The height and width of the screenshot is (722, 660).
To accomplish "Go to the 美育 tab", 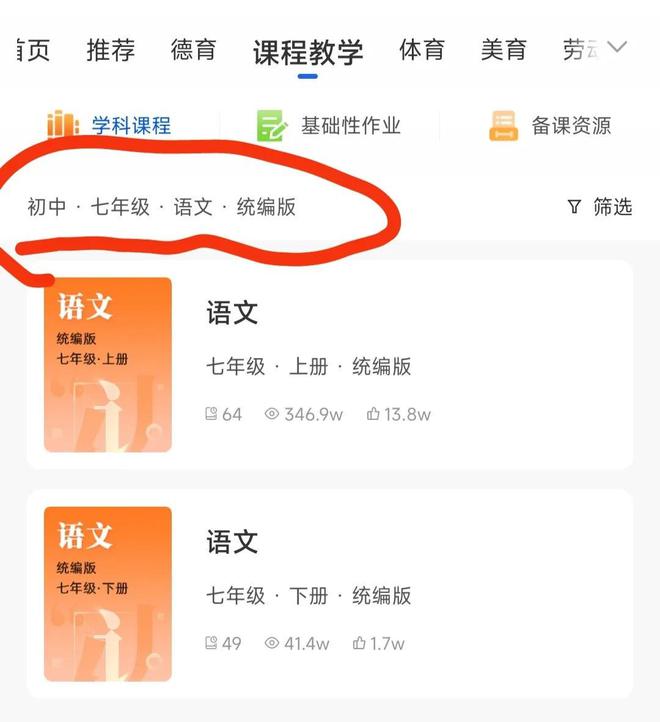I will click(503, 50).
